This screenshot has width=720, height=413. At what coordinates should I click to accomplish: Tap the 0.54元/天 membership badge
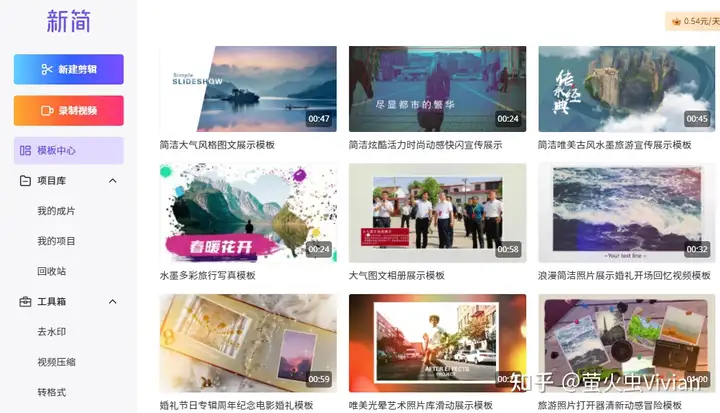(x=693, y=20)
